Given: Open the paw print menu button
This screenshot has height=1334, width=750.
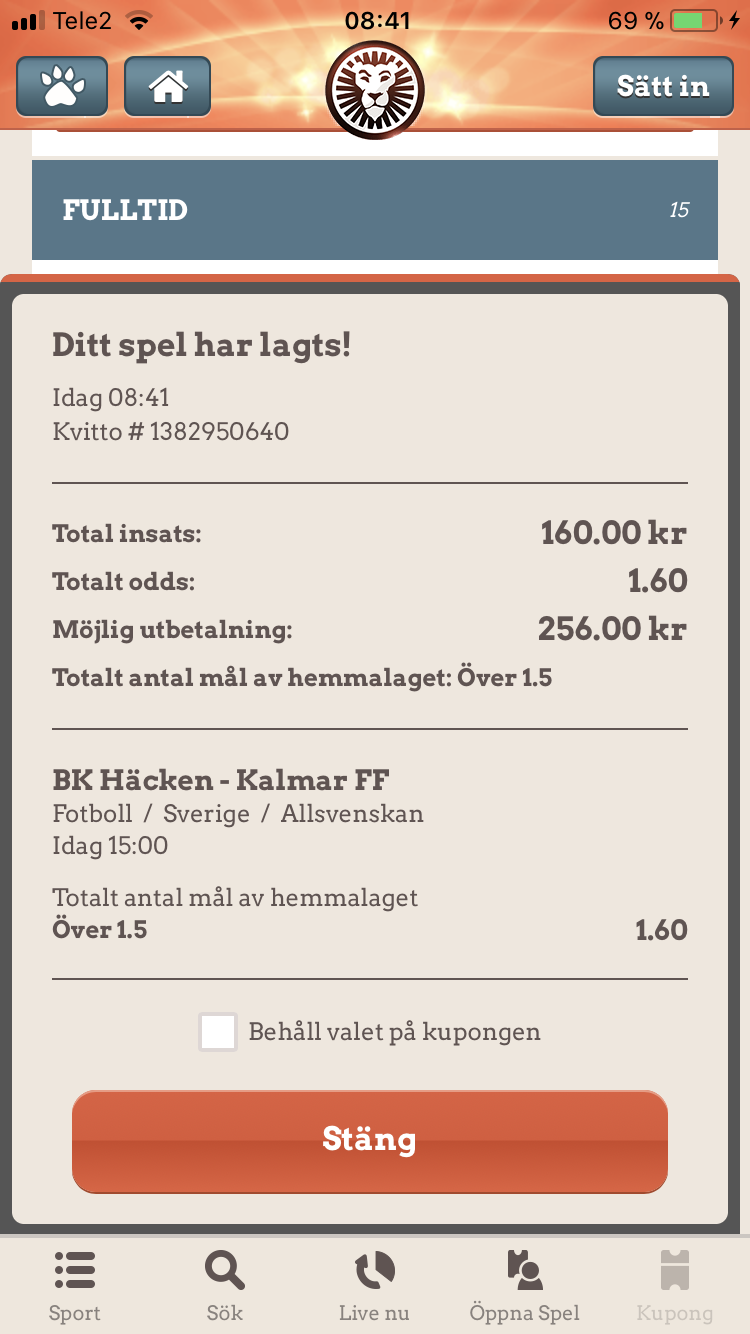Looking at the screenshot, I should [x=62, y=87].
